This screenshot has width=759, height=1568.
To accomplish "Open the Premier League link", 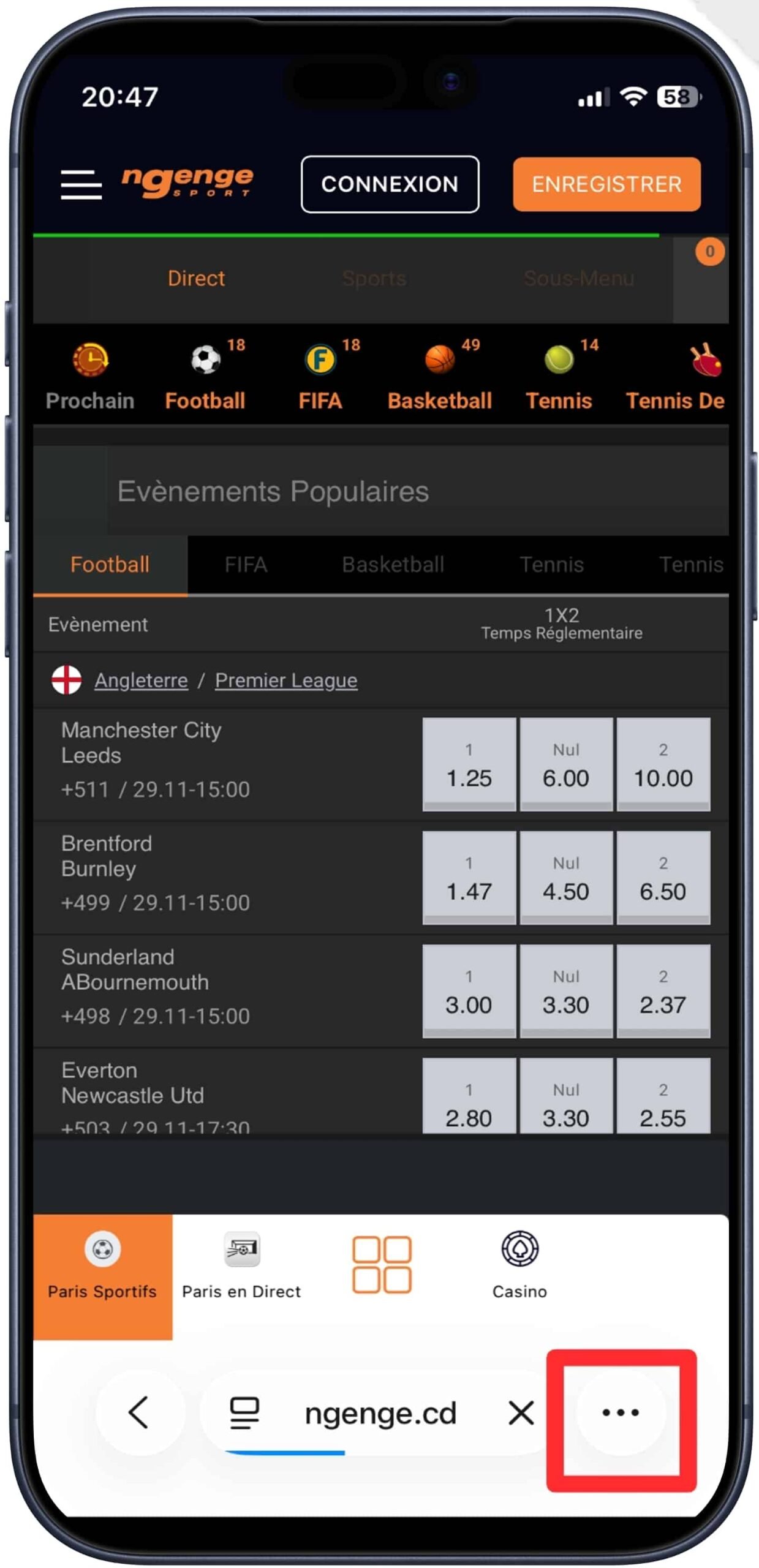I will [x=285, y=680].
